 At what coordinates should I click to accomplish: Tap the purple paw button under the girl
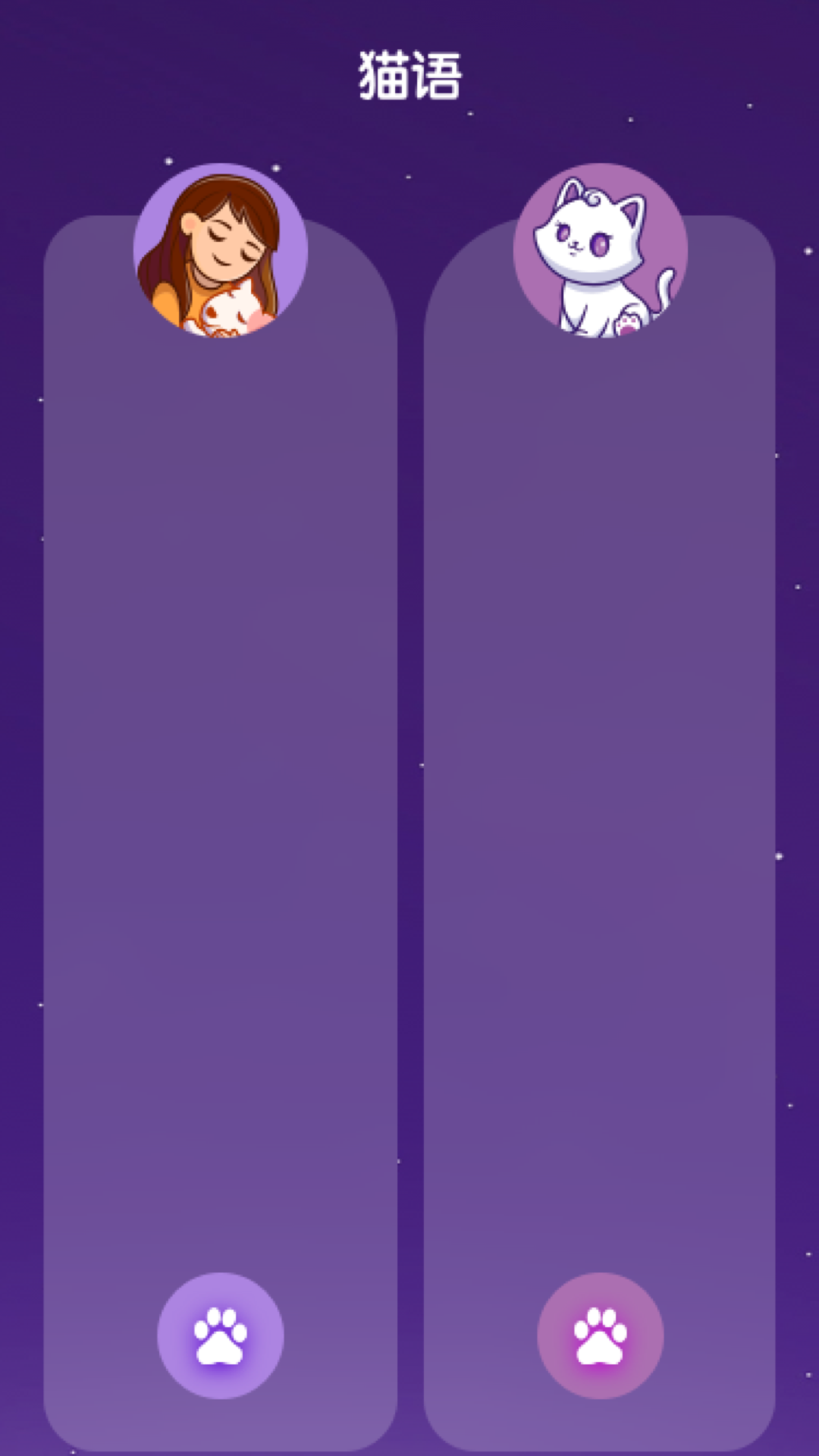click(221, 1335)
